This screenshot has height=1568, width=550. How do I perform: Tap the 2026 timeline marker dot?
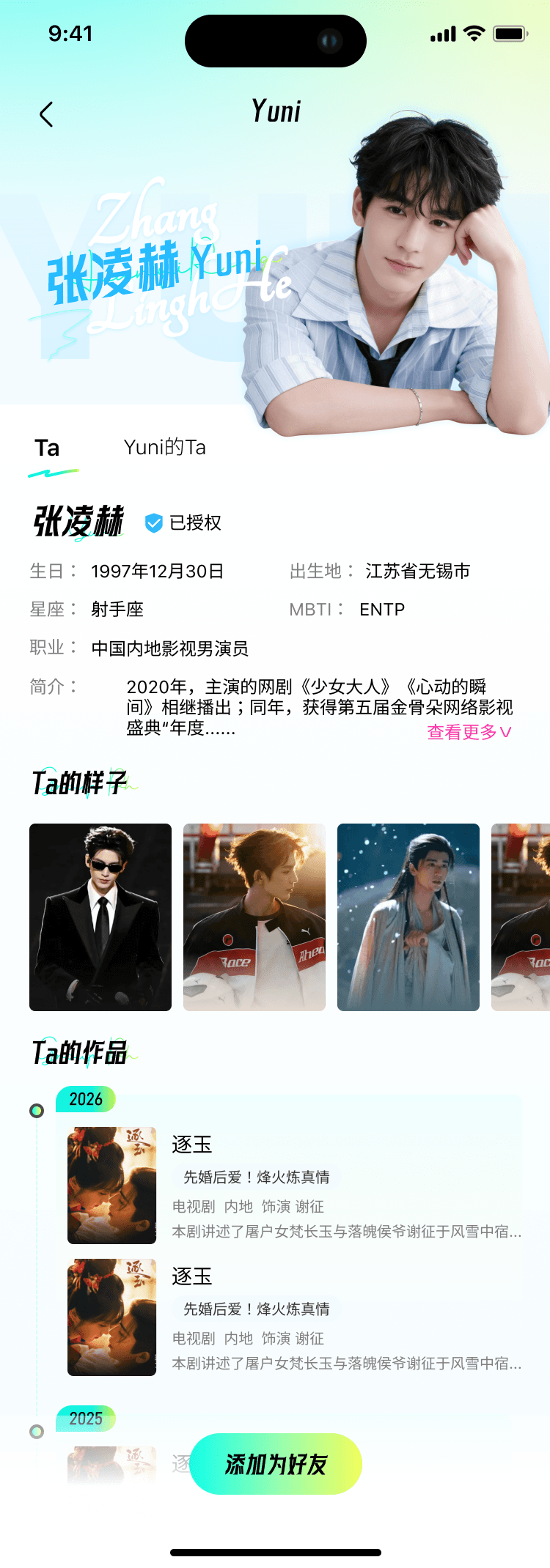coord(37,1110)
